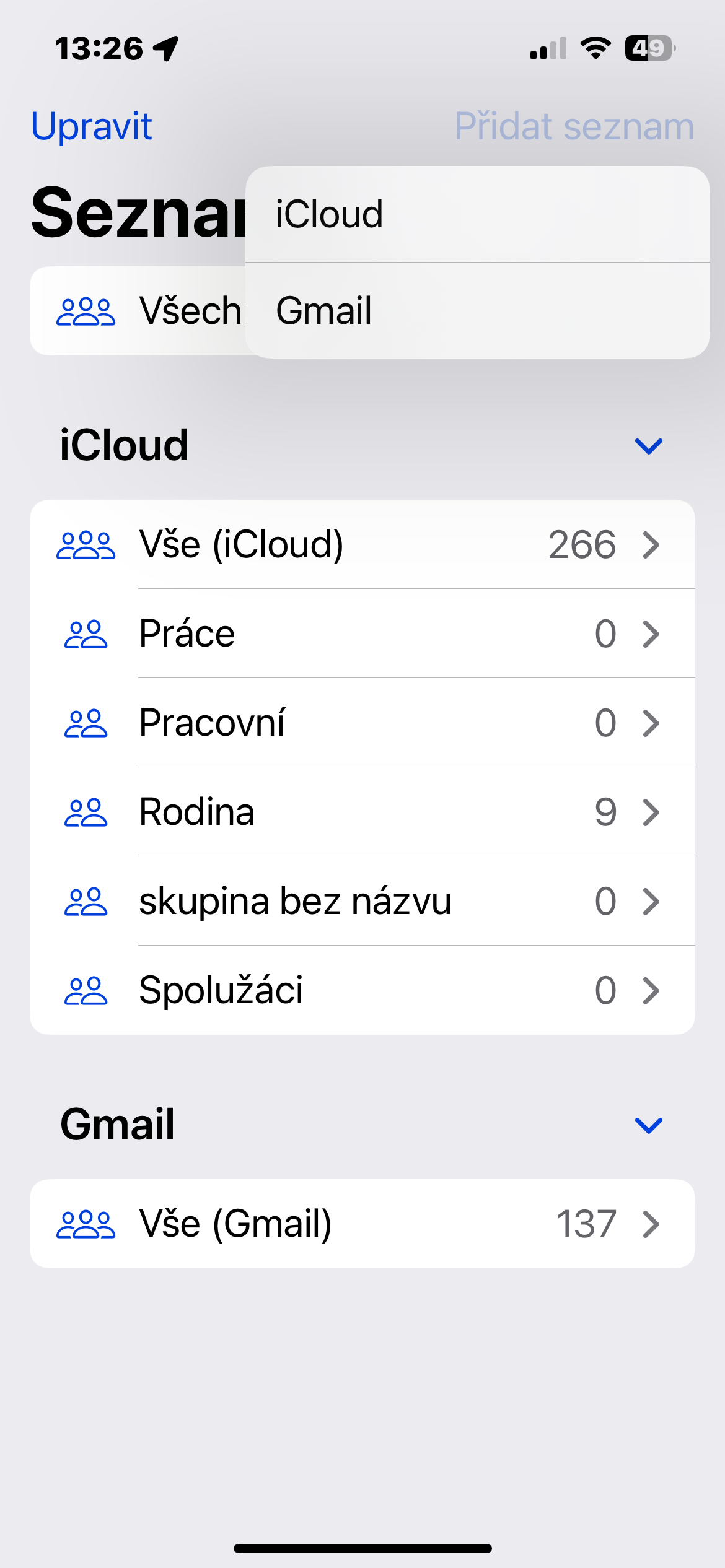
Task: Choose Gmail in the popup menu
Action: click(477, 311)
